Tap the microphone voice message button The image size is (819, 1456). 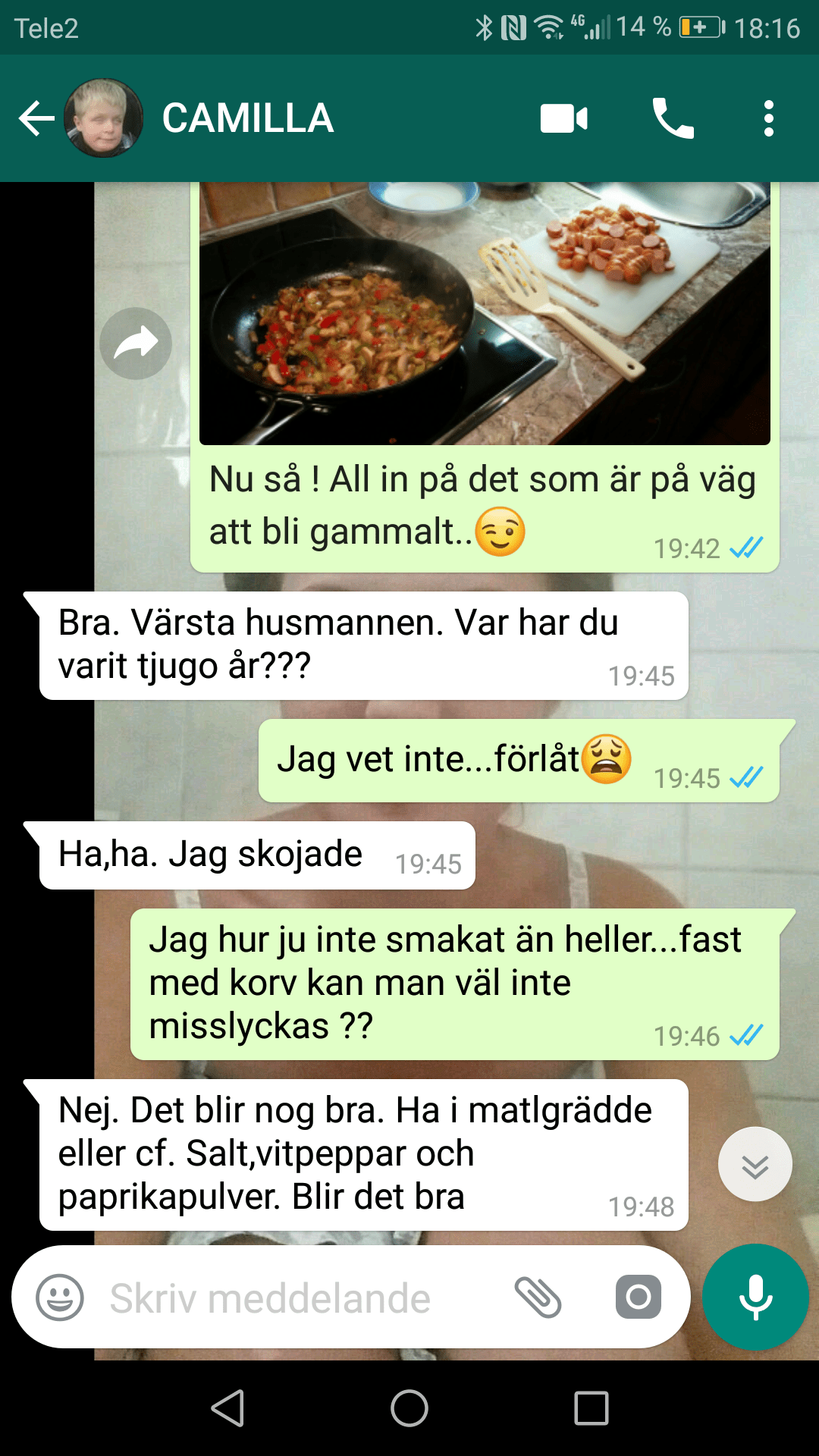coord(755,1298)
